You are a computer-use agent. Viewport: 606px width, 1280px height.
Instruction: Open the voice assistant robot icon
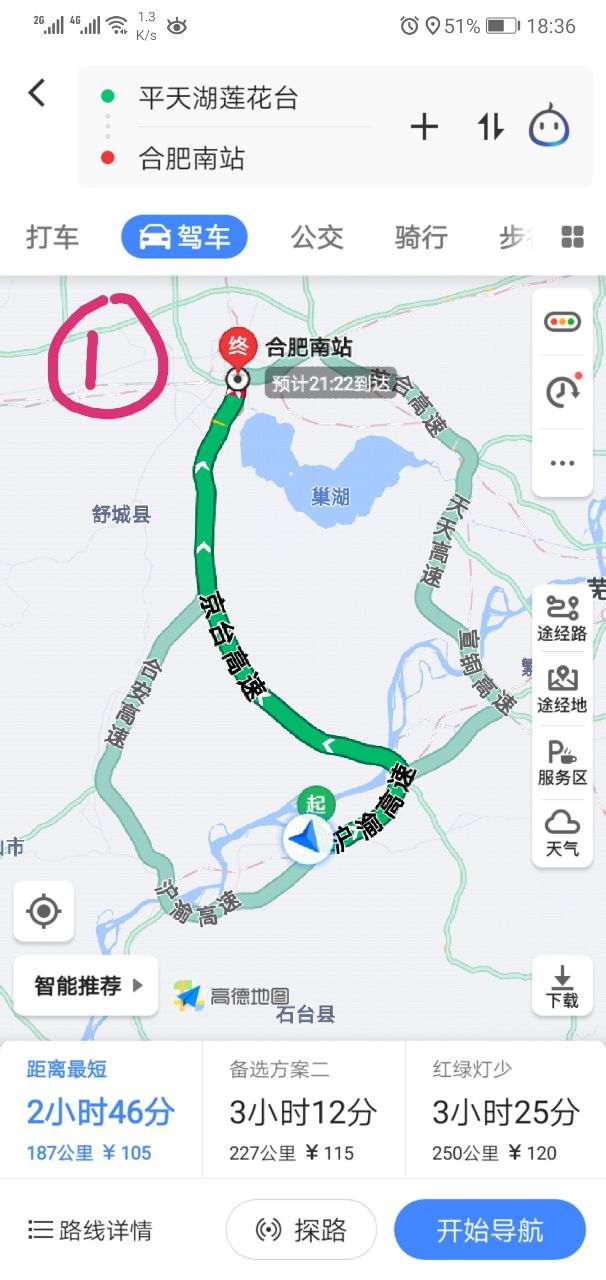pyautogui.click(x=549, y=127)
